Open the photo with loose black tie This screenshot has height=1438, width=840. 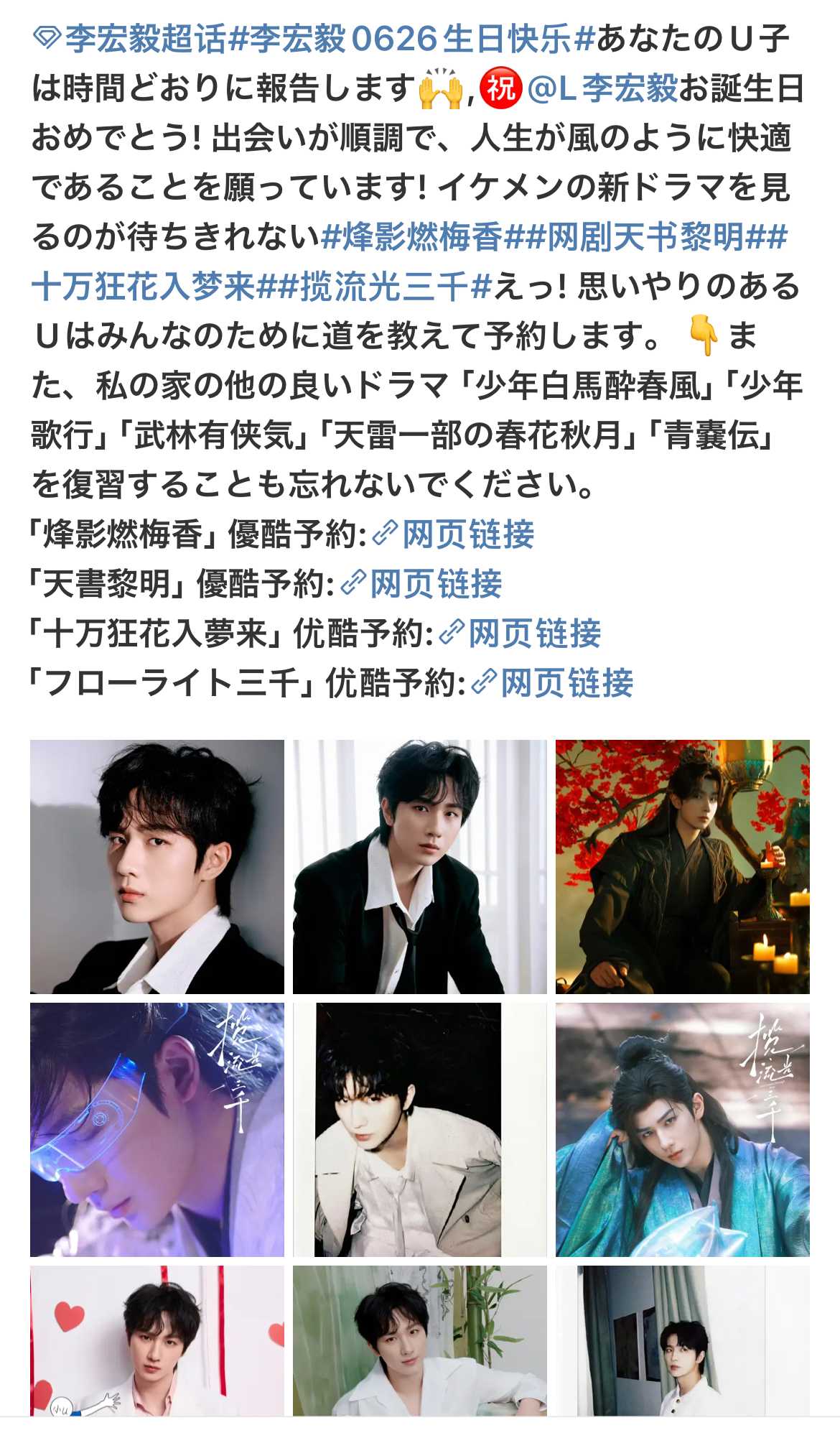[419, 867]
